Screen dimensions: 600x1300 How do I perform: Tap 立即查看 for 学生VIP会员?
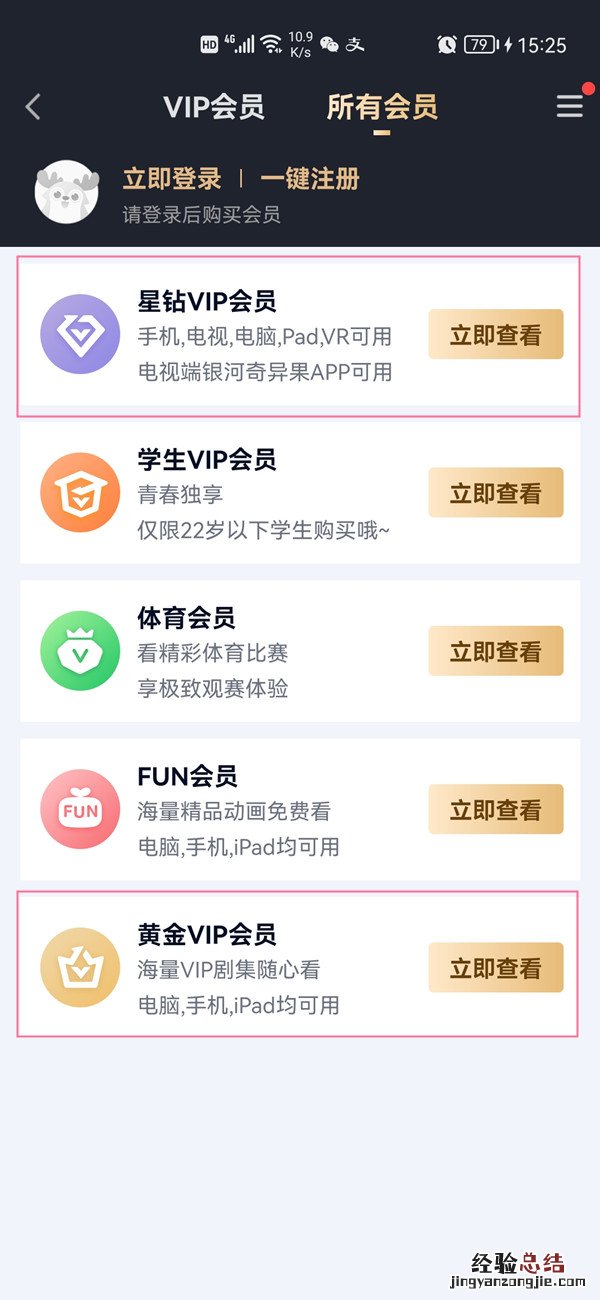(496, 493)
